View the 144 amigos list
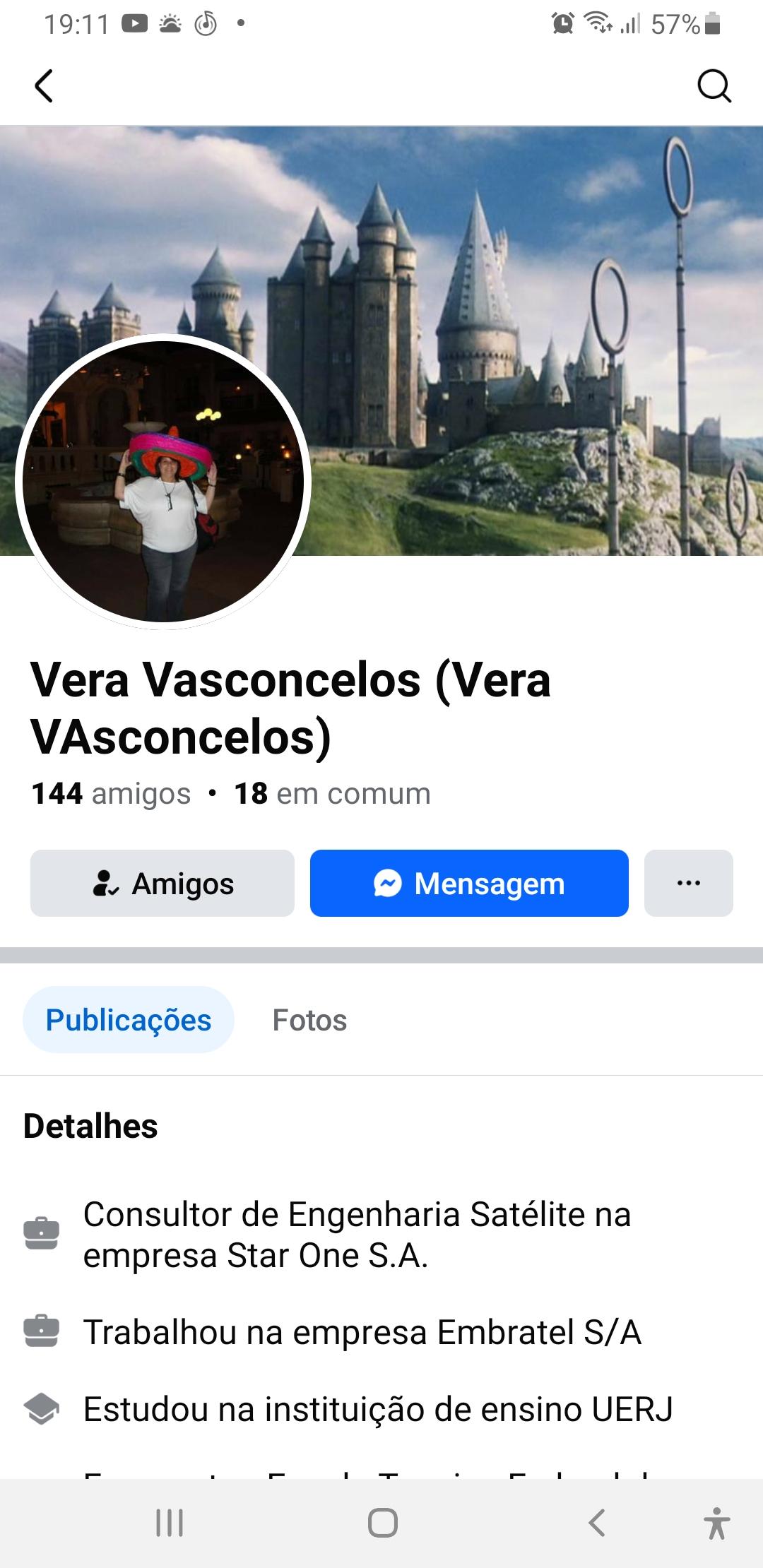The image size is (763, 1568). click(111, 793)
